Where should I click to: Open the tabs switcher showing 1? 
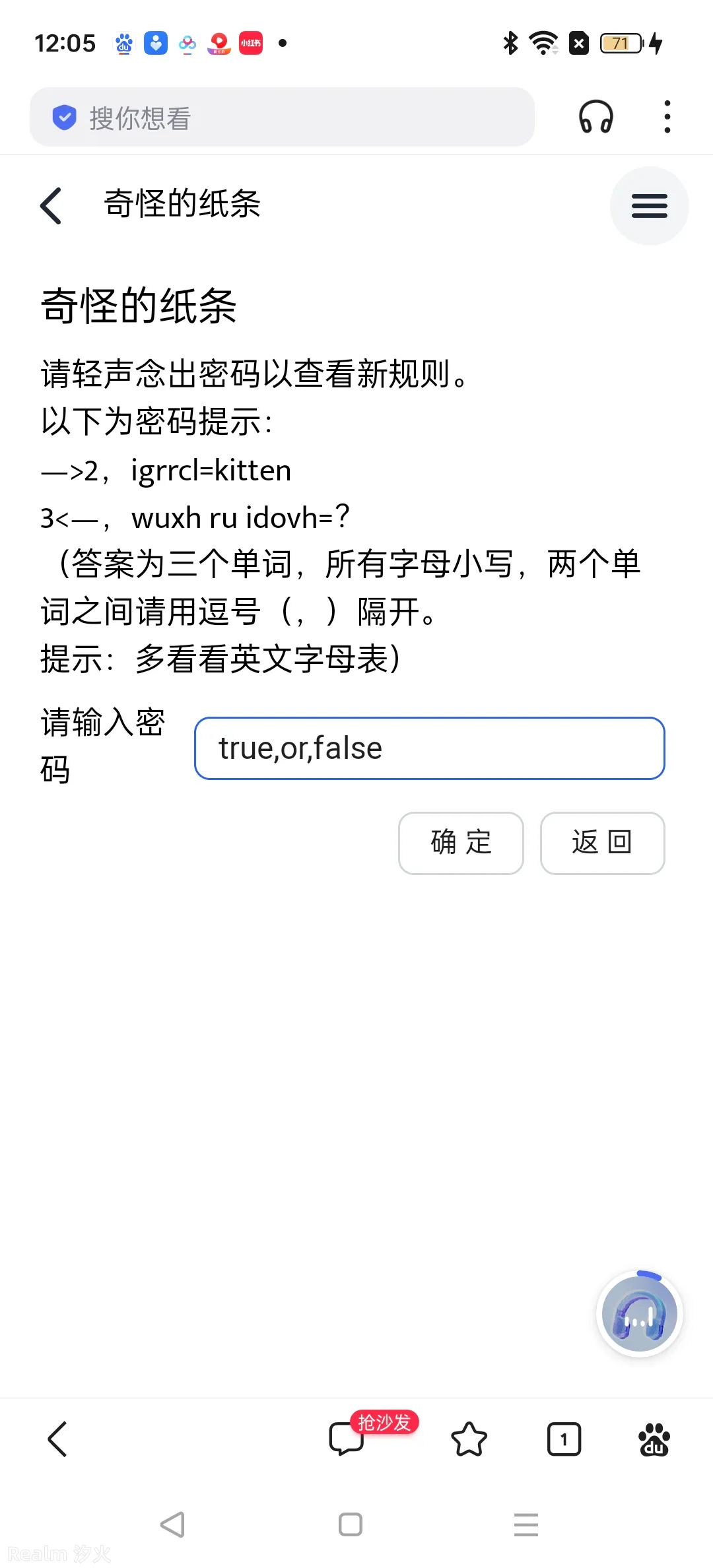564,1439
